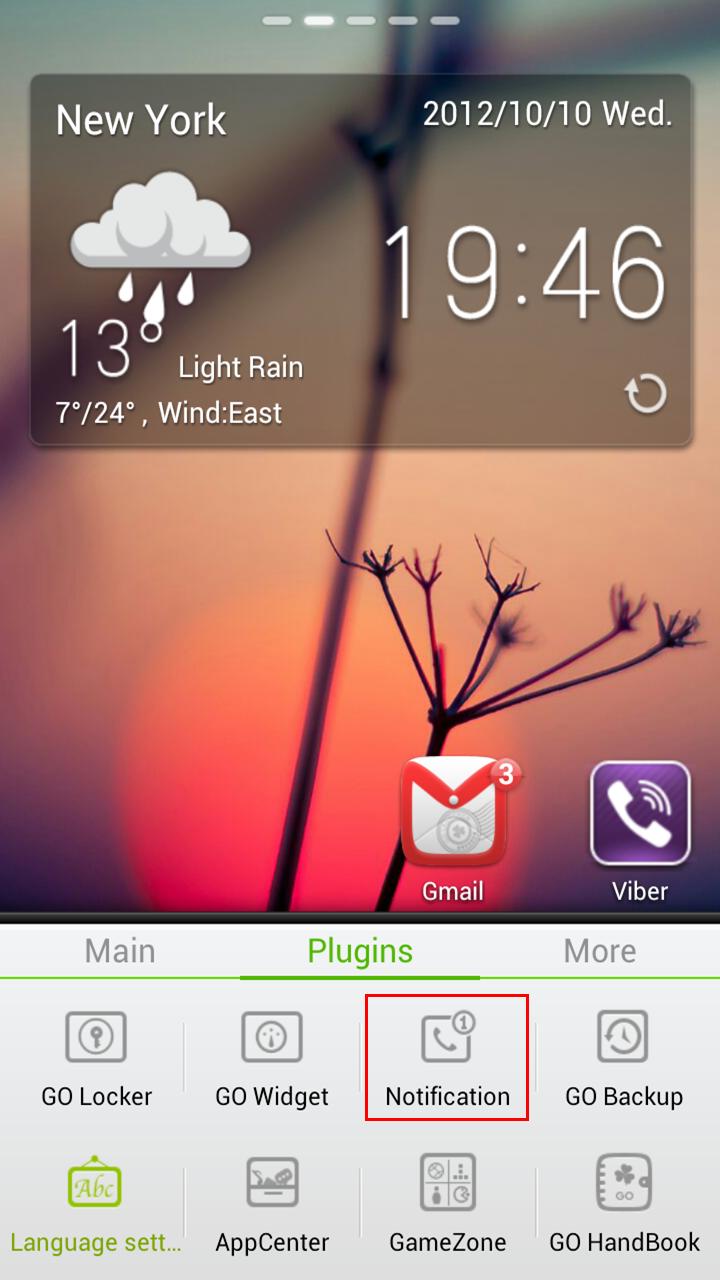The width and height of the screenshot is (720, 1280).
Task: Tap the New York weather forecast
Action: 160,270
